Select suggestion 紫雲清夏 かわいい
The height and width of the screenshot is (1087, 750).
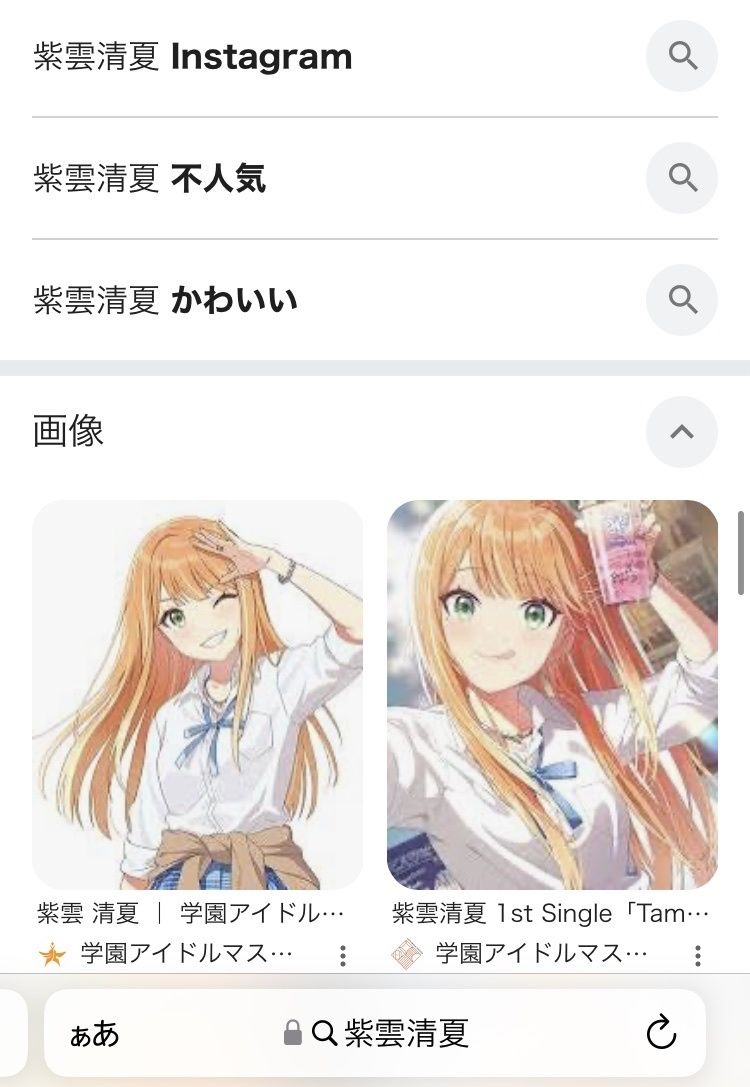tap(166, 300)
